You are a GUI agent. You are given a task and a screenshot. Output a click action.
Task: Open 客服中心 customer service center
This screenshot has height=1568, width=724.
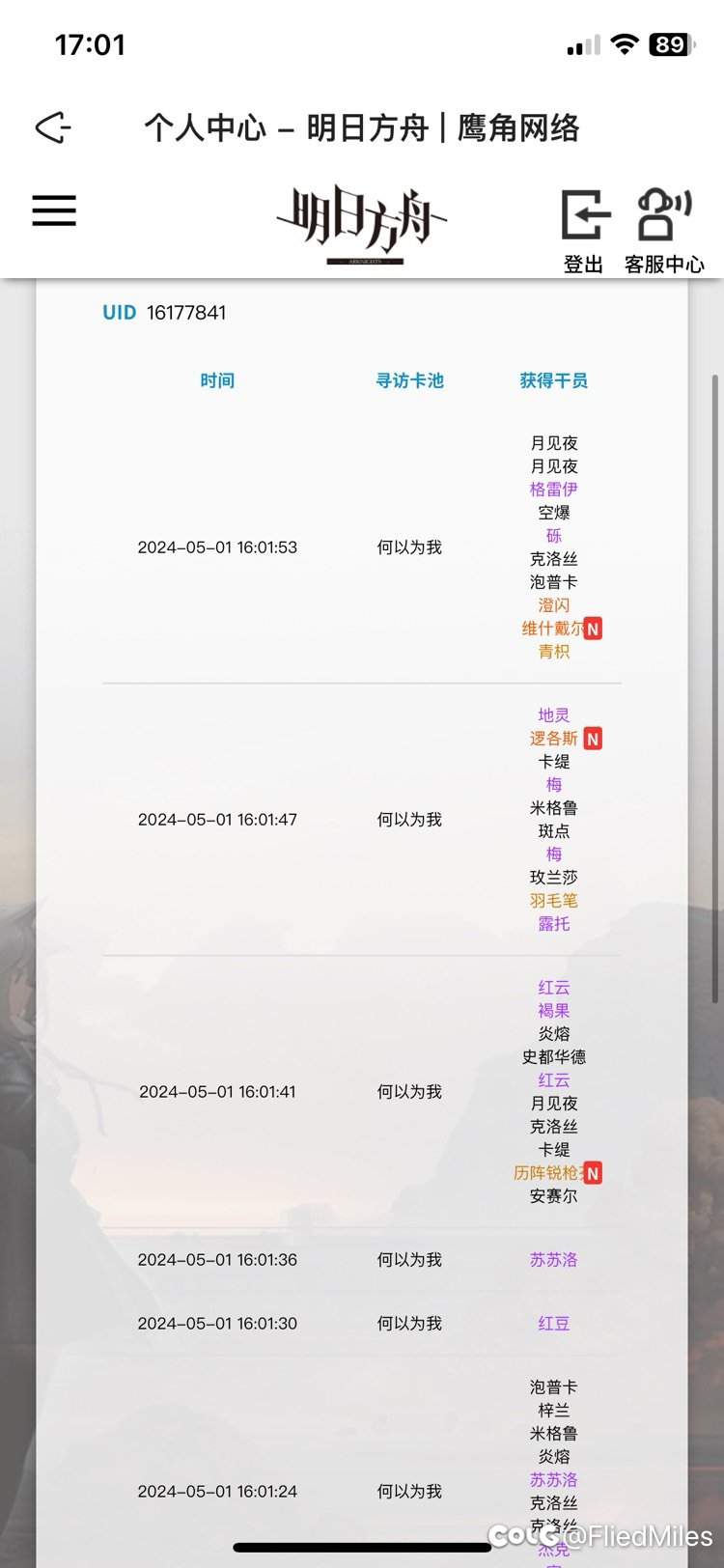[x=664, y=230]
